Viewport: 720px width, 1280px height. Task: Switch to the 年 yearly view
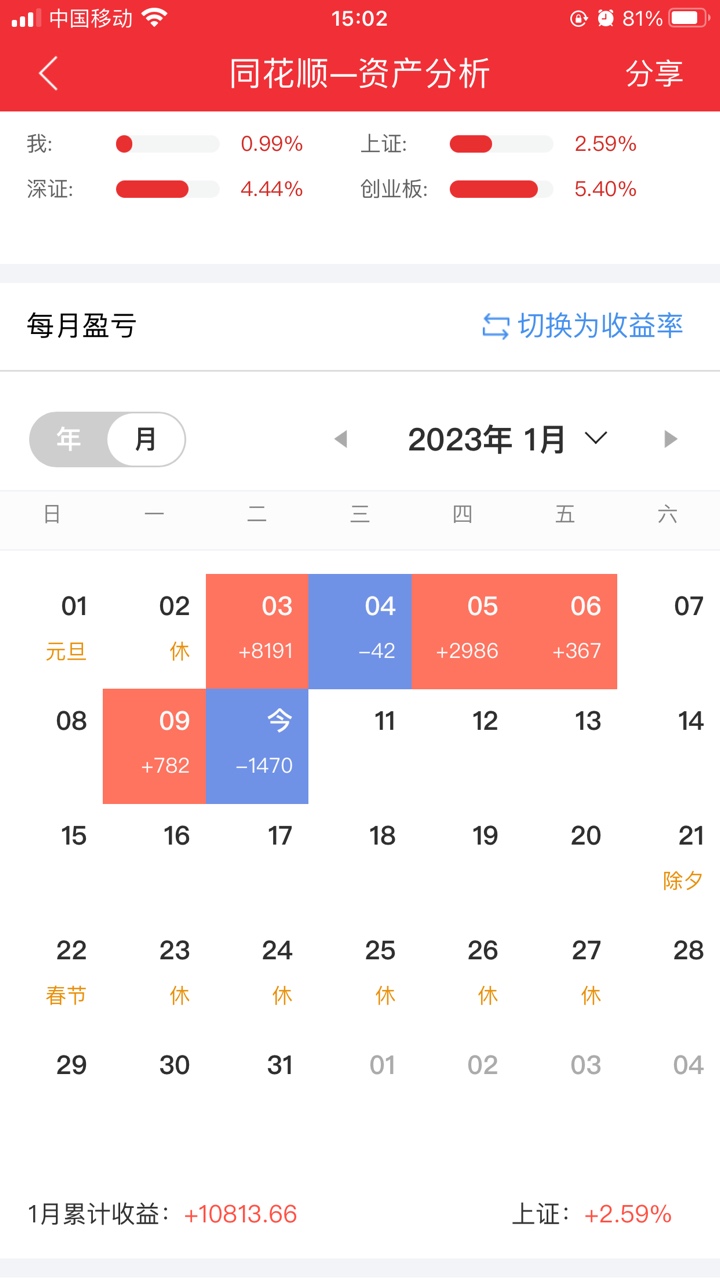click(x=69, y=440)
